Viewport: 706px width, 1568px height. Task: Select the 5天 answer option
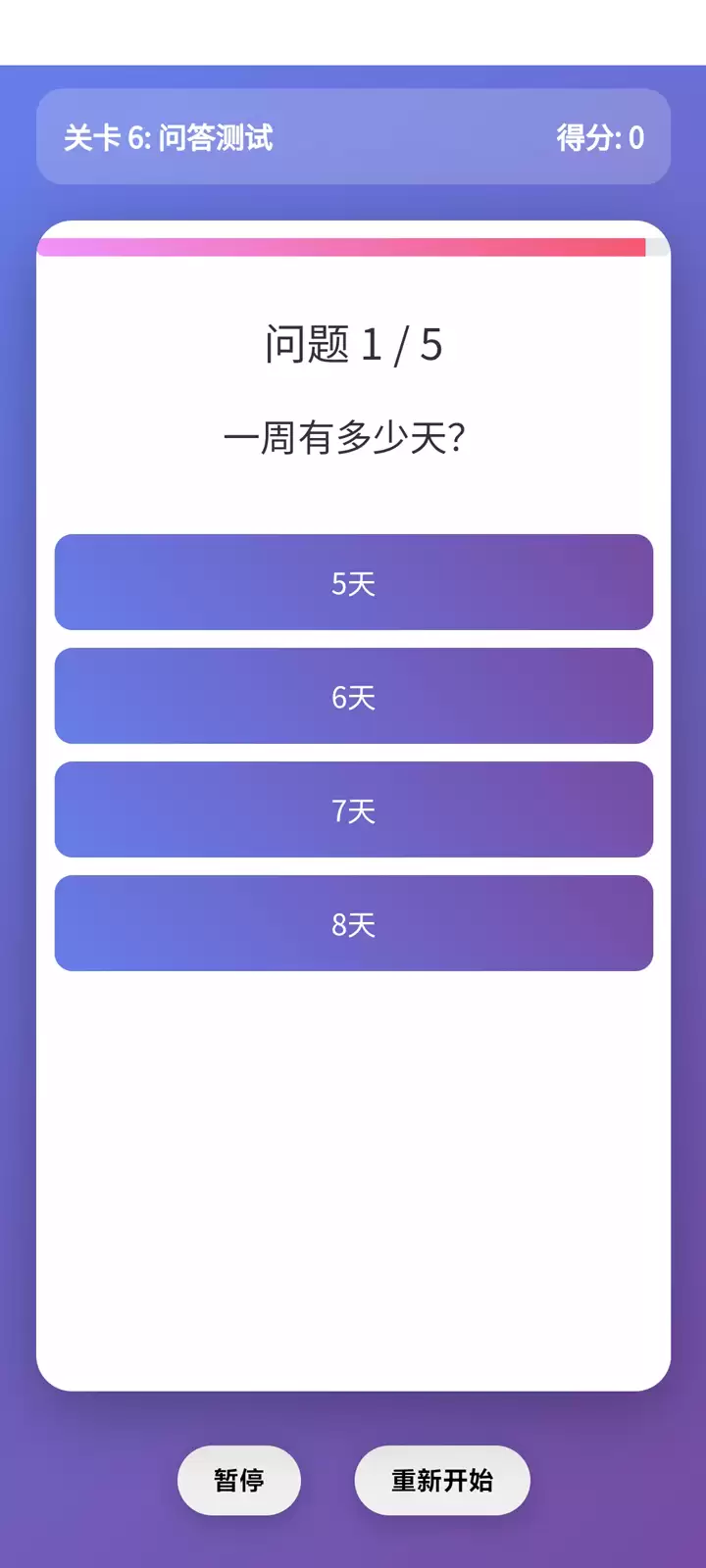tap(353, 582)
